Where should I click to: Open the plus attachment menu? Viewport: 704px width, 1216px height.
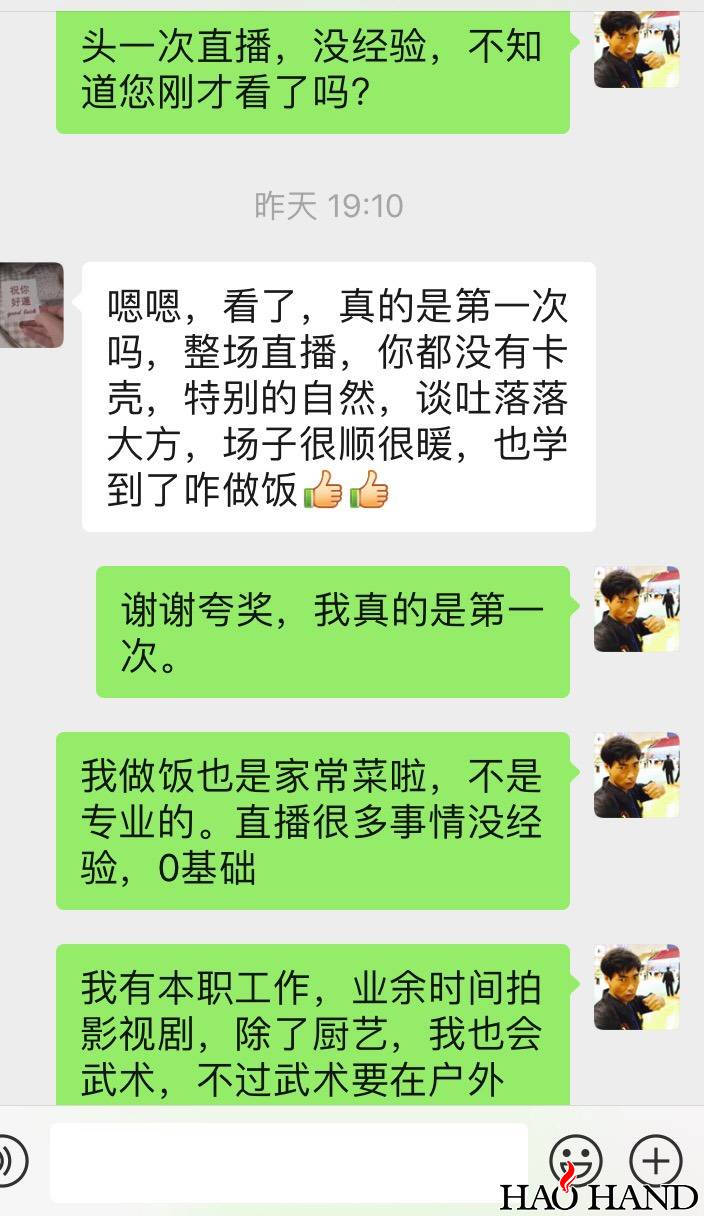pyautogui.click(x=655, y=1161)
